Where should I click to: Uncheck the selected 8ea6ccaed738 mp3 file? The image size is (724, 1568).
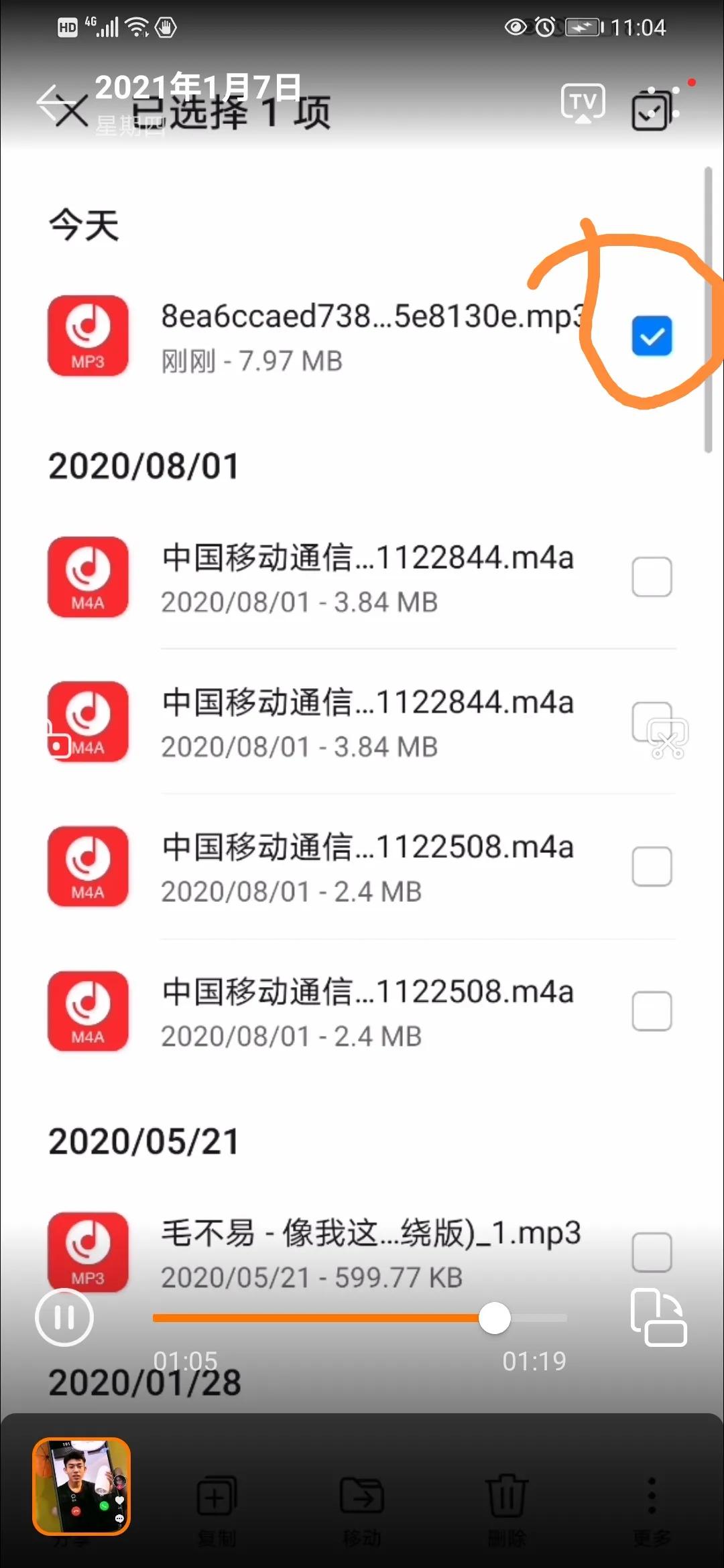650,336
